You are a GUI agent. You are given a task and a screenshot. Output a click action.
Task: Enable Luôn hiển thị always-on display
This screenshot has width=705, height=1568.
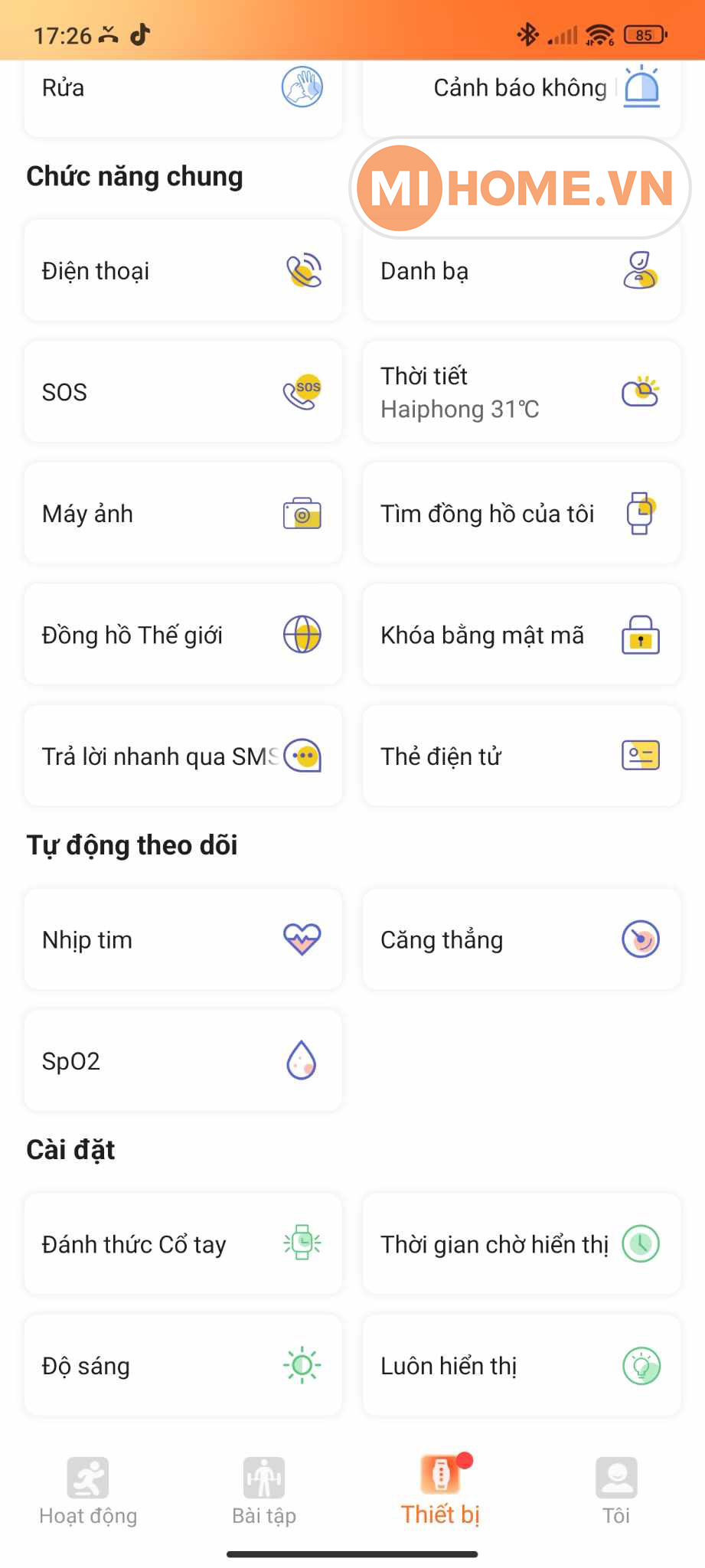pos(521,1365)
